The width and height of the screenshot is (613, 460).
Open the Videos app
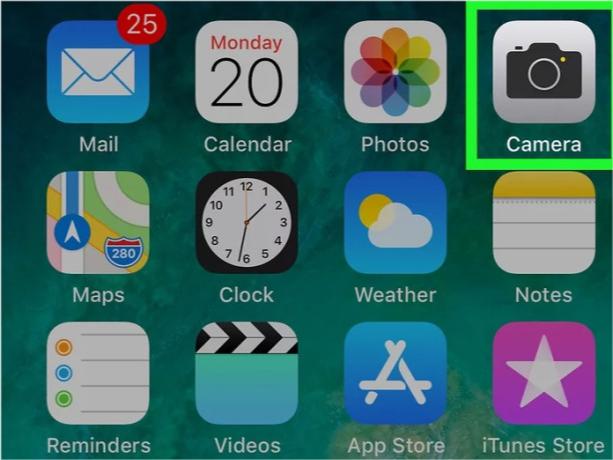(x=245, y=372)
